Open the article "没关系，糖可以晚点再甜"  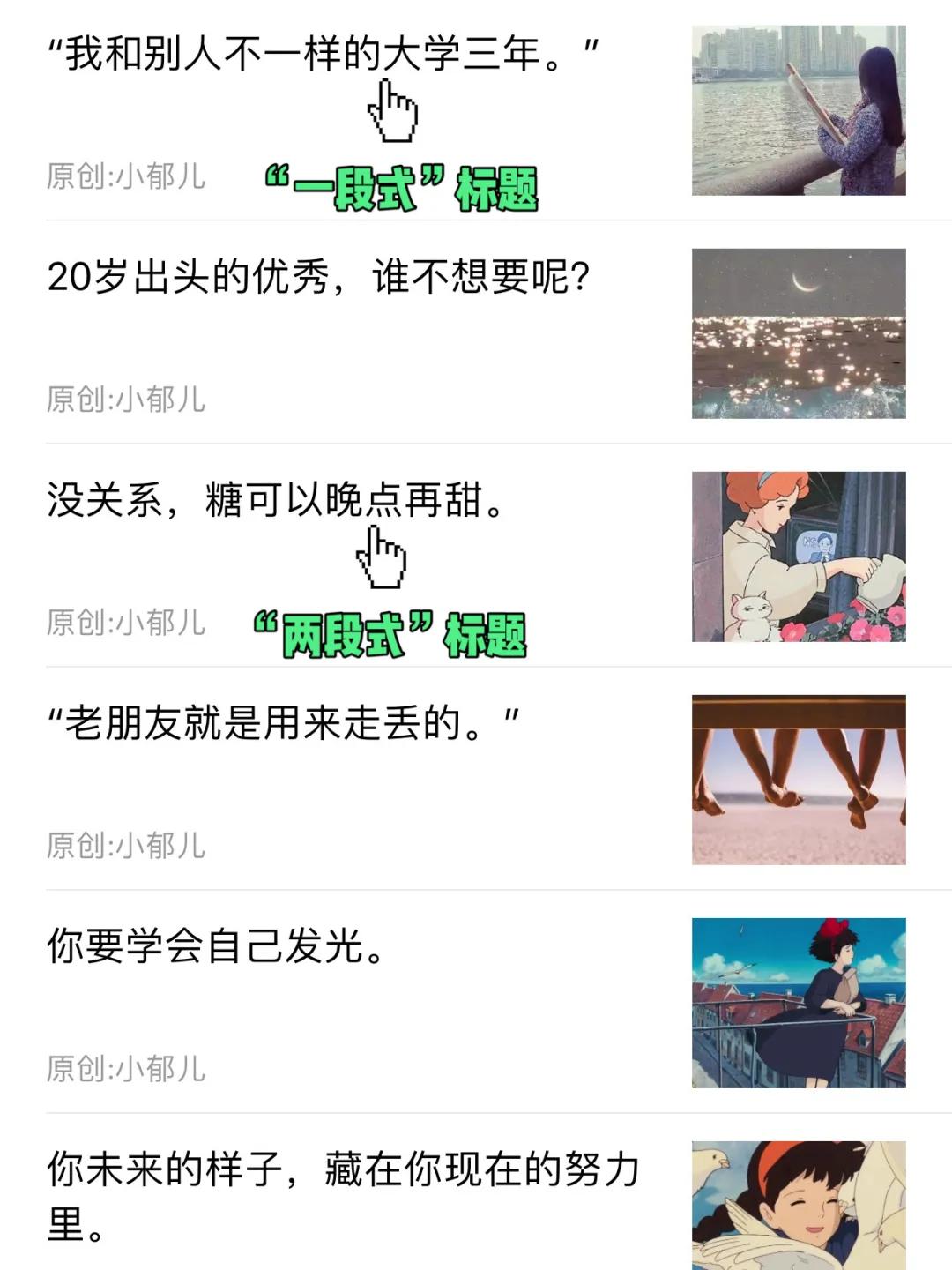point(273,501)
